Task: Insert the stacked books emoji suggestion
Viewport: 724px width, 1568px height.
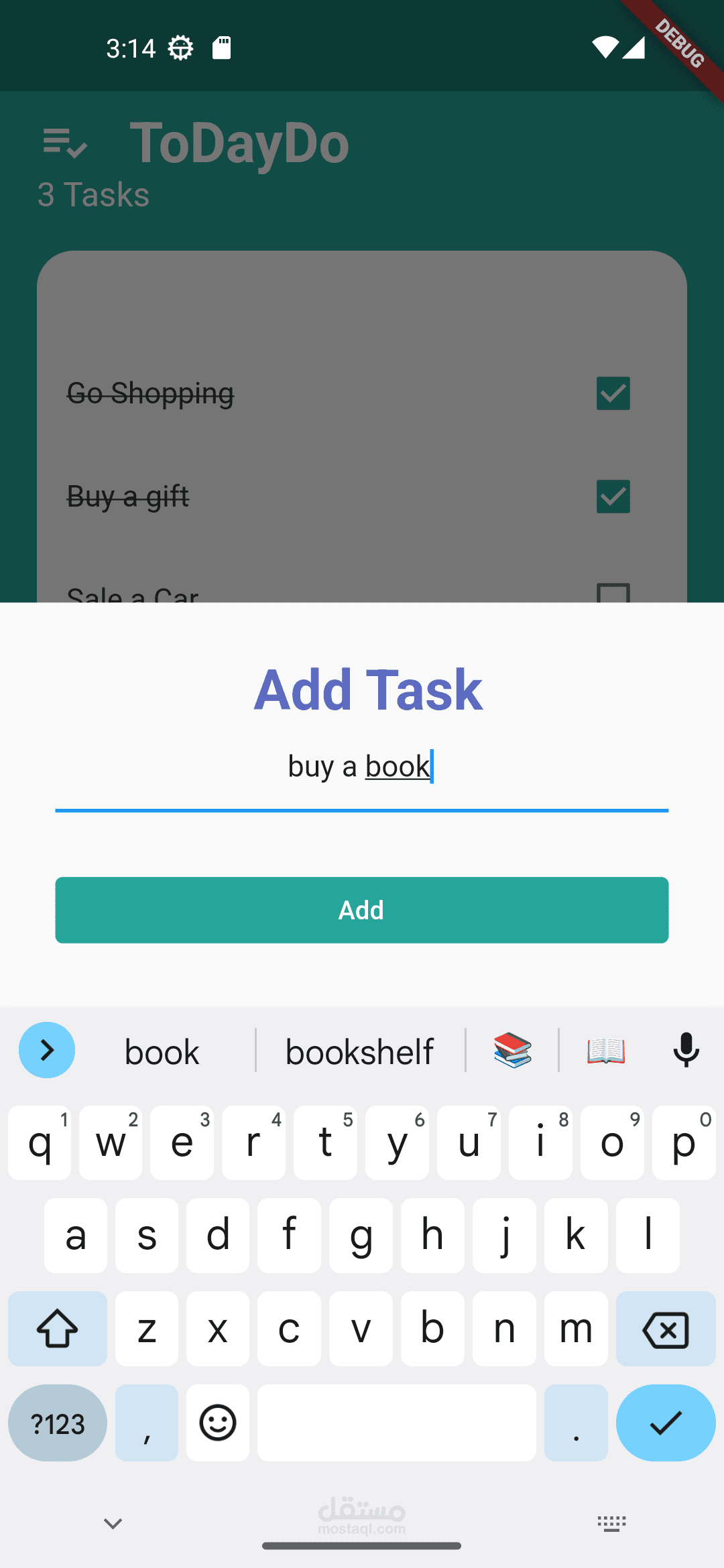Action: pos(513,1050)
